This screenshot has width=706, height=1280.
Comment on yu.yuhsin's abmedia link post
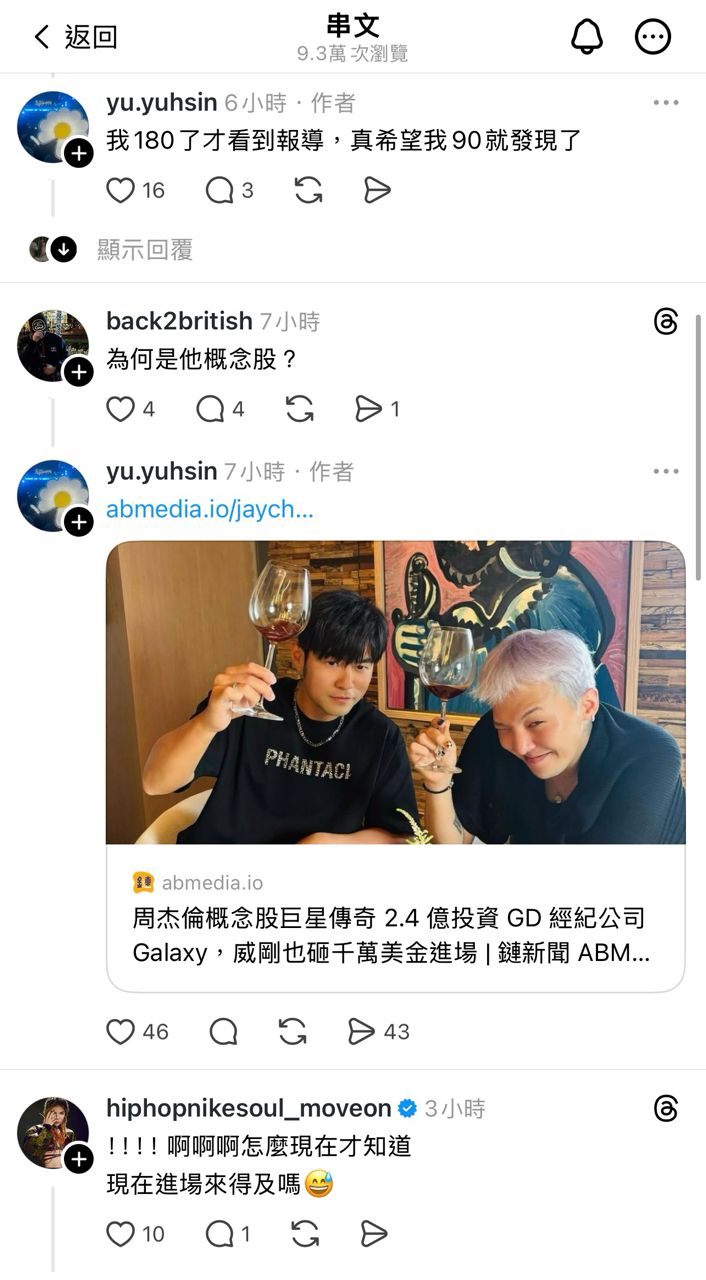(x=224, y=1031)
